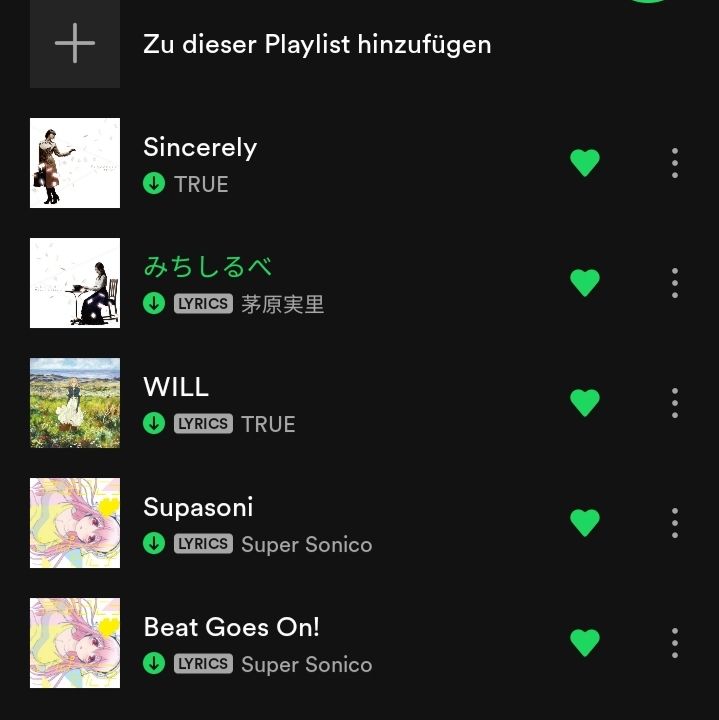The image size is (719, 720).
Task: Toggle the heart on WILL
Action: (584, 403)
